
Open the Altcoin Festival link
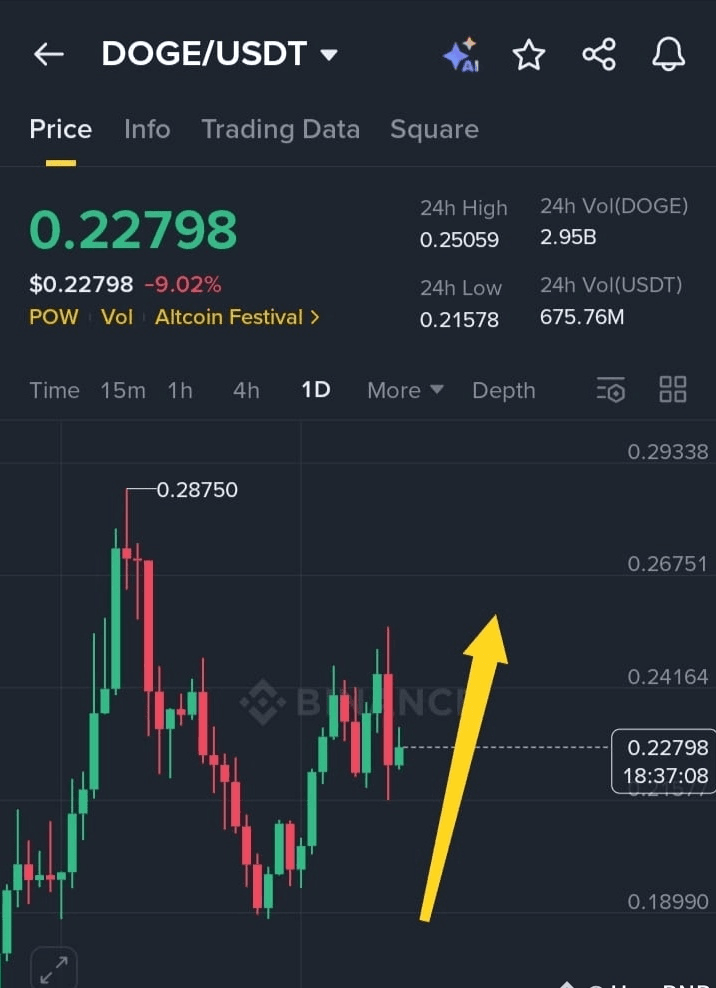[237, 317]
